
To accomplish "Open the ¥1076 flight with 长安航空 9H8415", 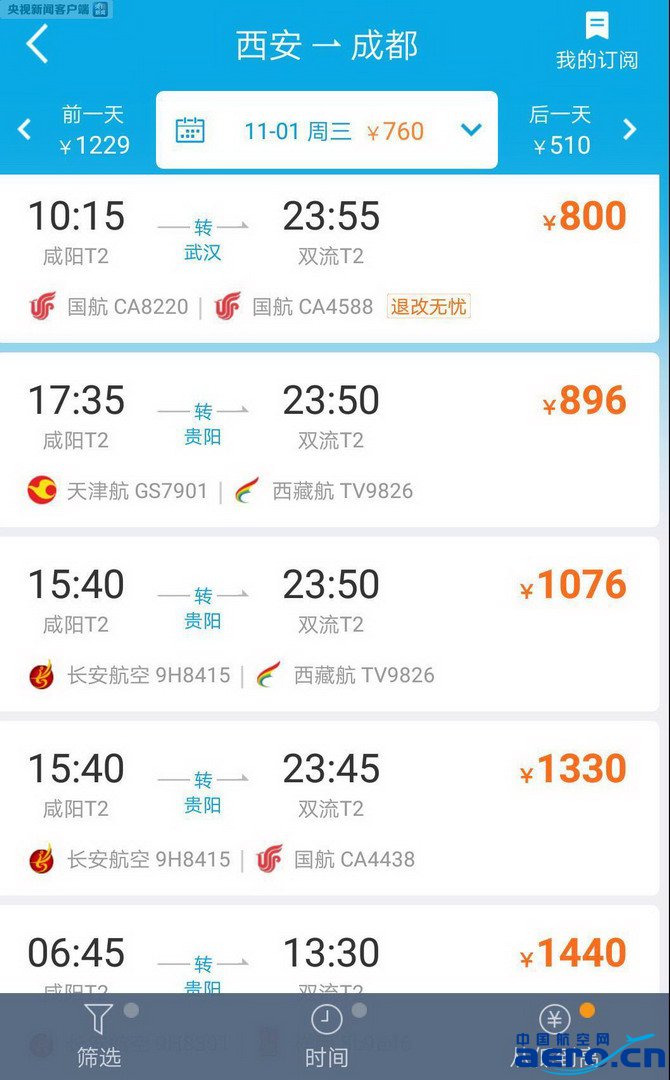I will [x=328, y=624].
